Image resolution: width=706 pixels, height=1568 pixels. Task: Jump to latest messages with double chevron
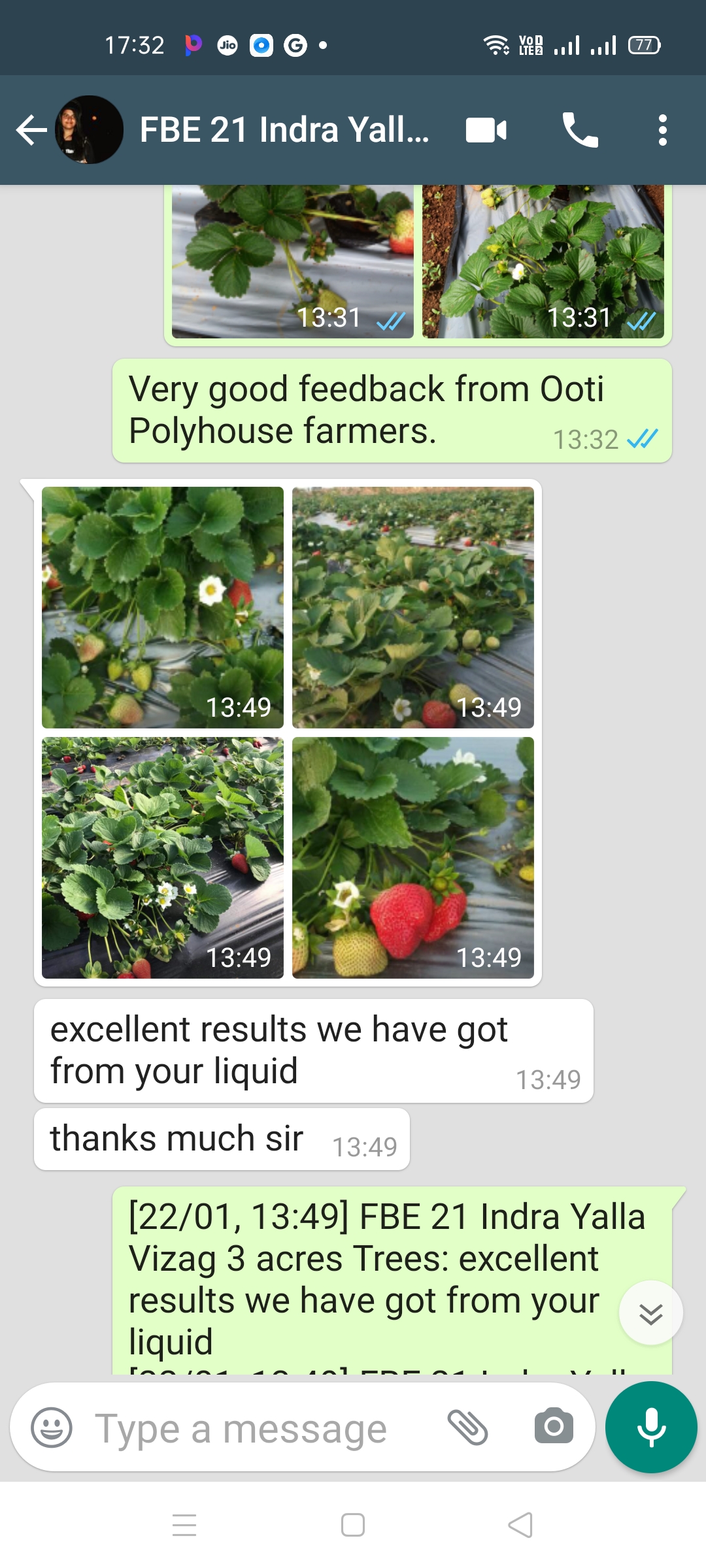[650, 1313]
